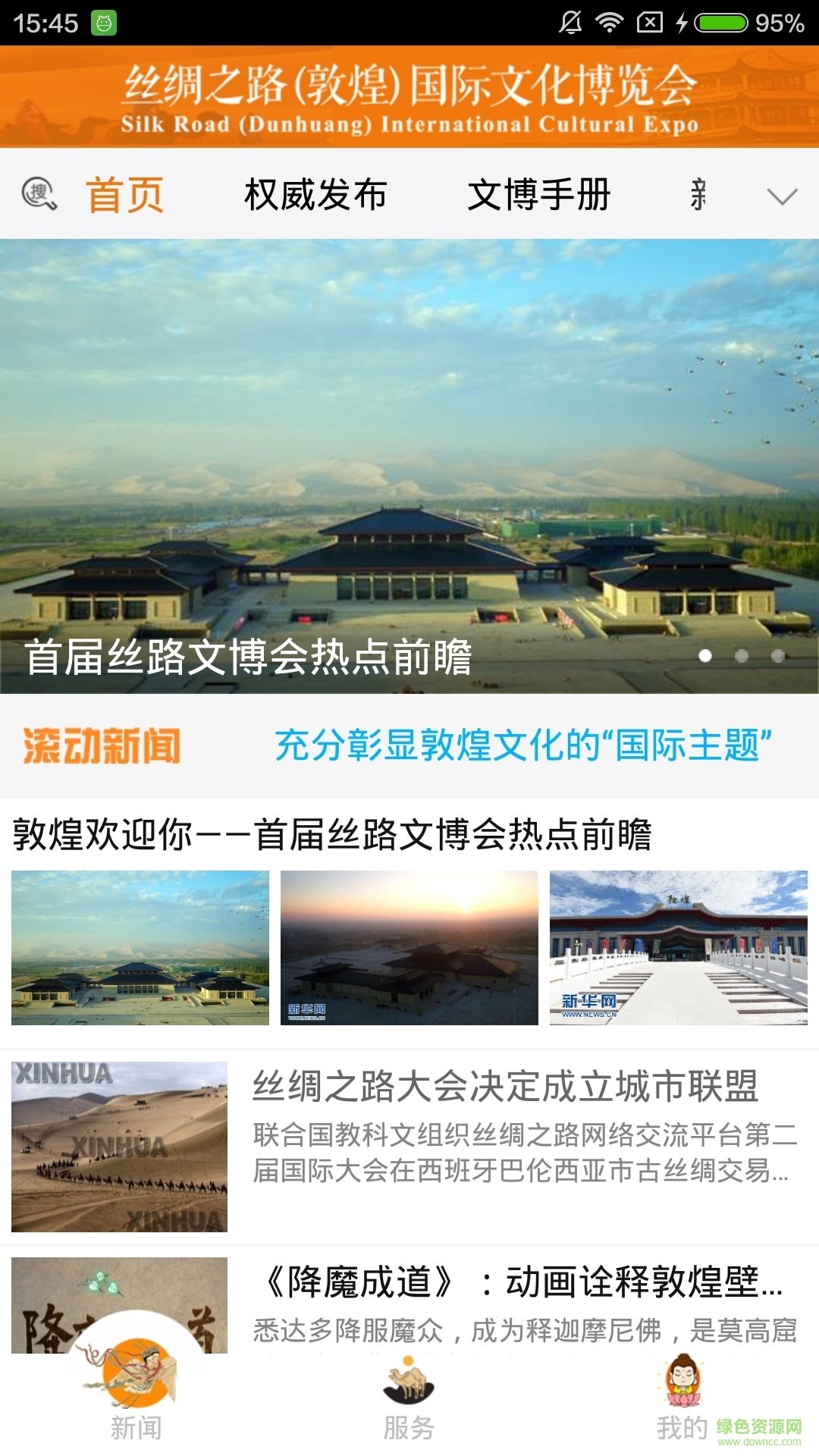Viewport: 819px width, 1456px height.
Task: Open 我的 using the buddha icon
Action: point(681,1380)
